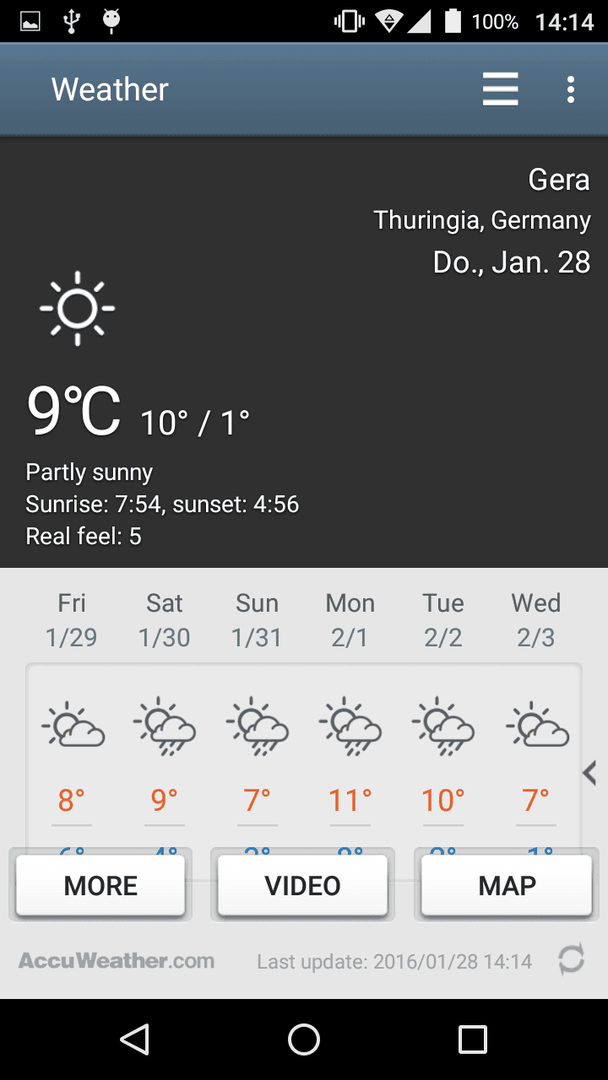Open the VIDEO forecast button
This screenshot has width=608, height=1080.
pos(303,885)
